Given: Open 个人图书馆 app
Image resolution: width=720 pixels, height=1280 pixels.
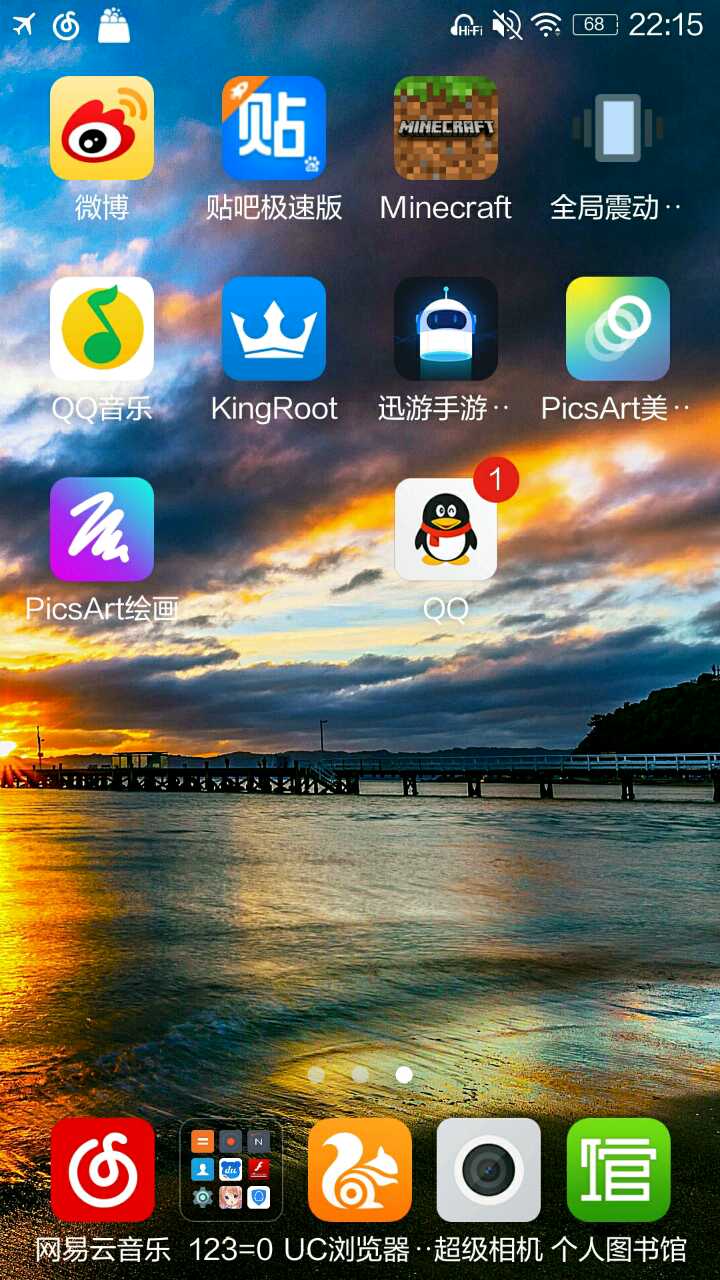Looking at the screenshot, I should click(x=618, y=1169).
